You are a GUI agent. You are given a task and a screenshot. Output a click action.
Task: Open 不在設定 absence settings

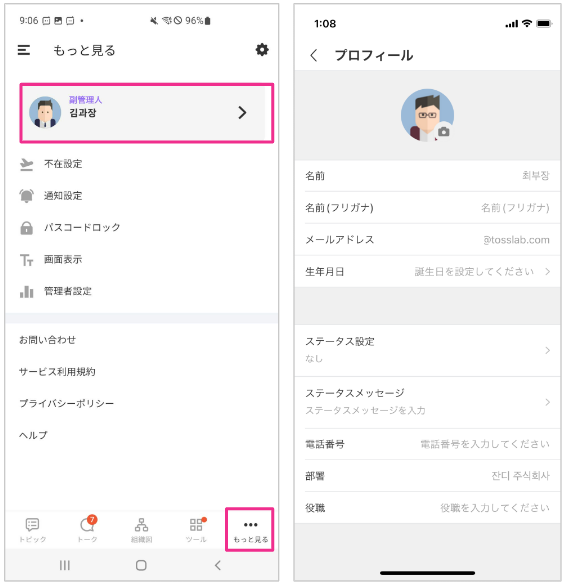pyautogui.click(x=142, y=164)
